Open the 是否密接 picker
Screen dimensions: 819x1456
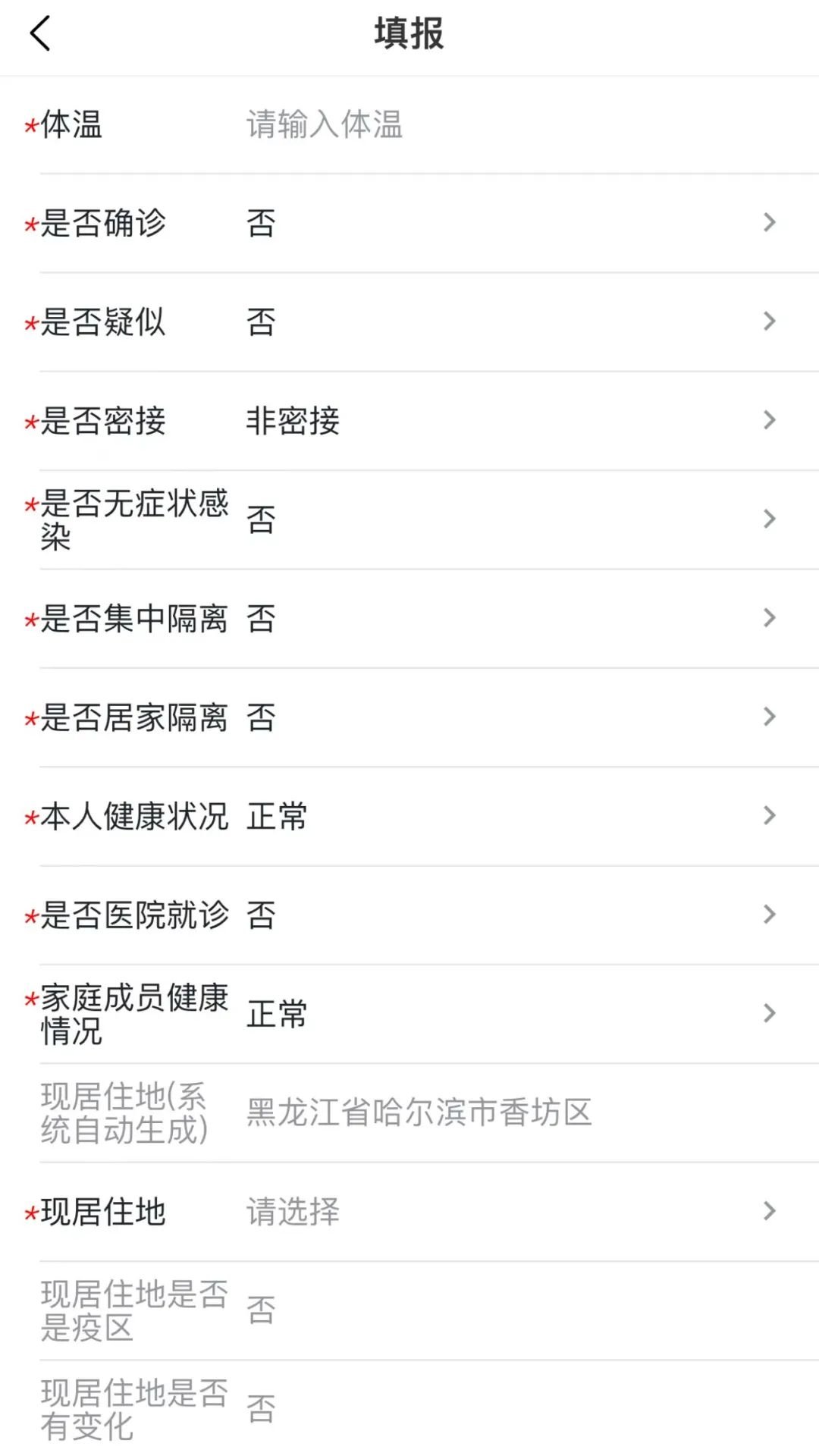click(500, 421)
